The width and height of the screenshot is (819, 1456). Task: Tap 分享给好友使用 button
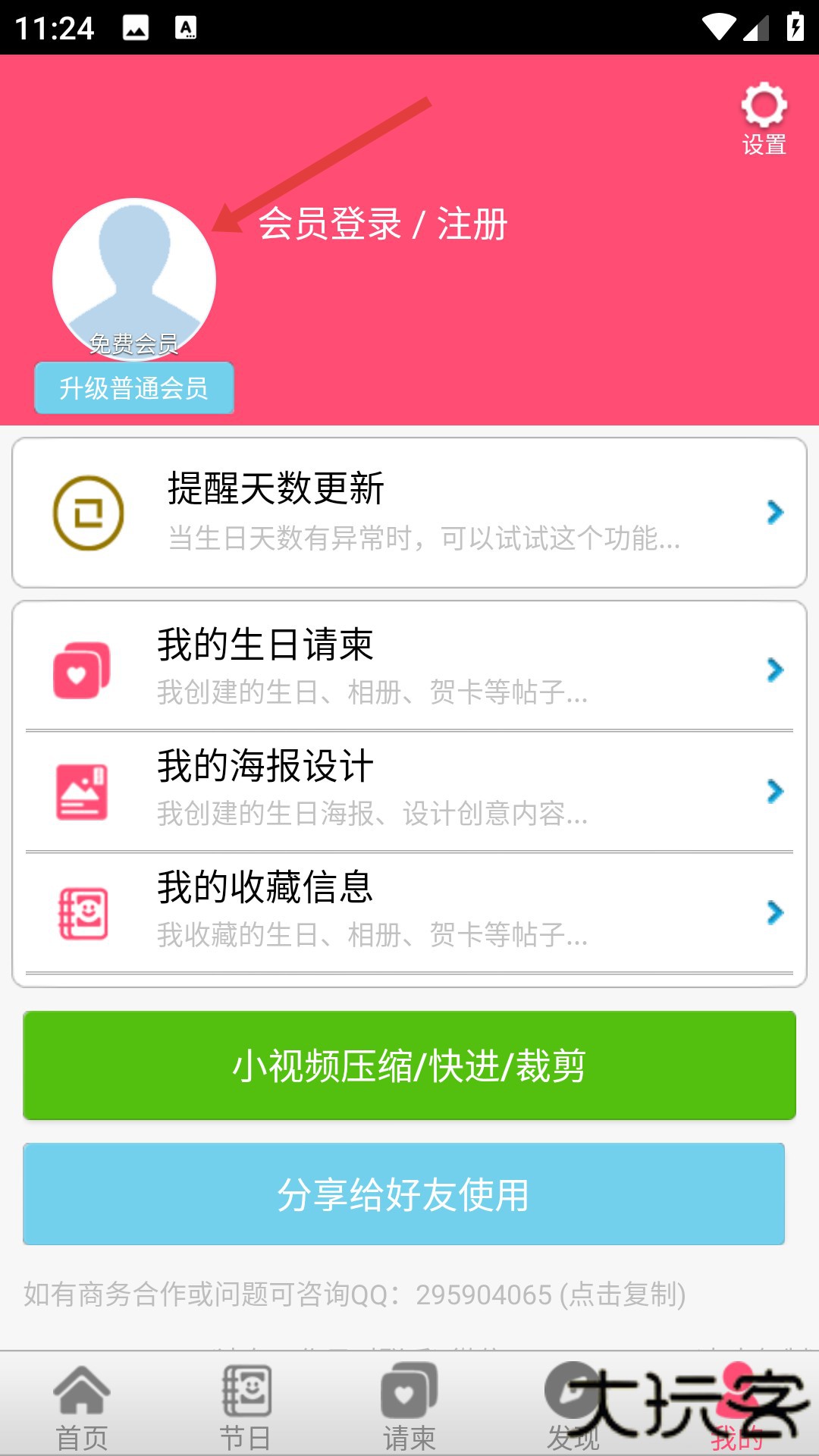pyautogui.click(x=403, y=1194)
